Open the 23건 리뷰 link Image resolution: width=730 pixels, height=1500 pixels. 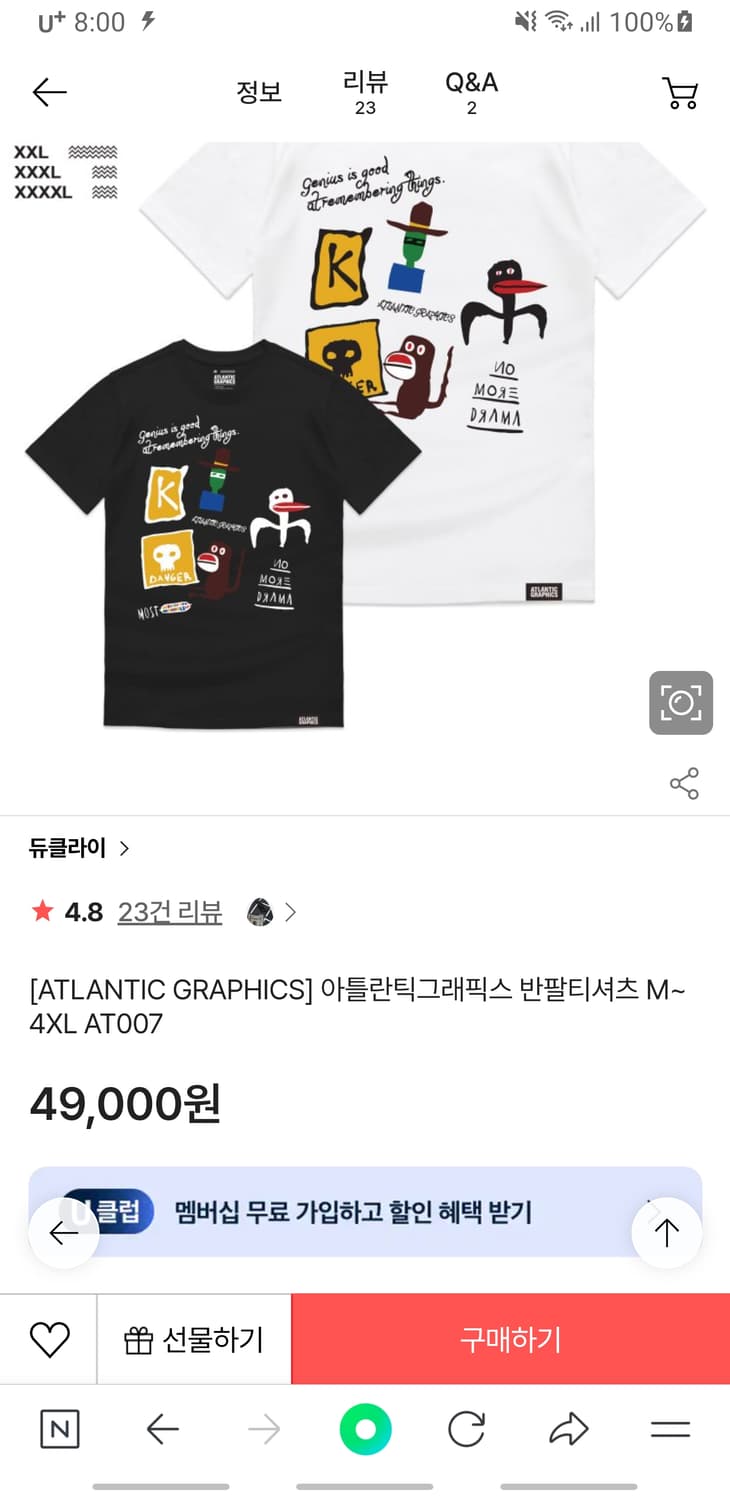click(x=169, y=911)
